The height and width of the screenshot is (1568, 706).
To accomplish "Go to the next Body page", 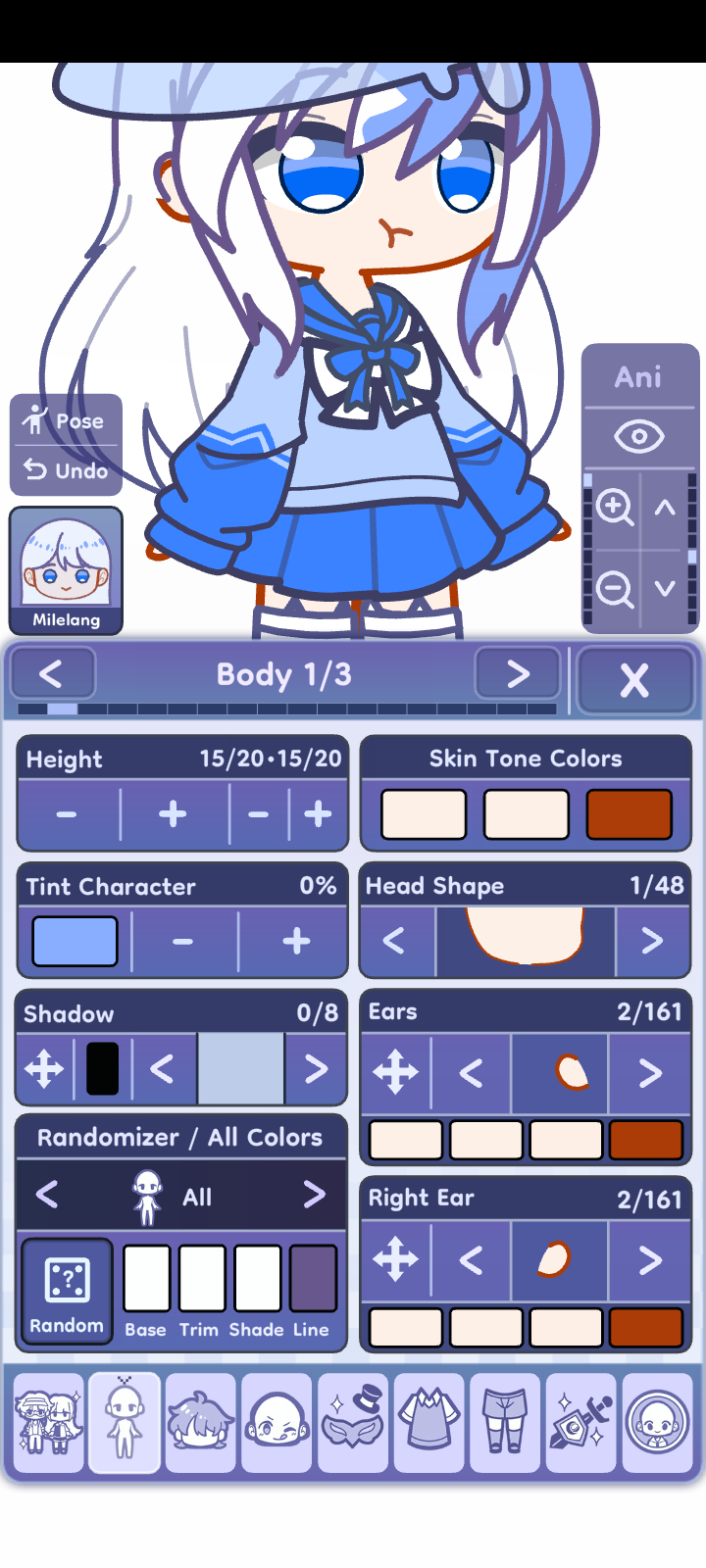I will click(517, 673).
